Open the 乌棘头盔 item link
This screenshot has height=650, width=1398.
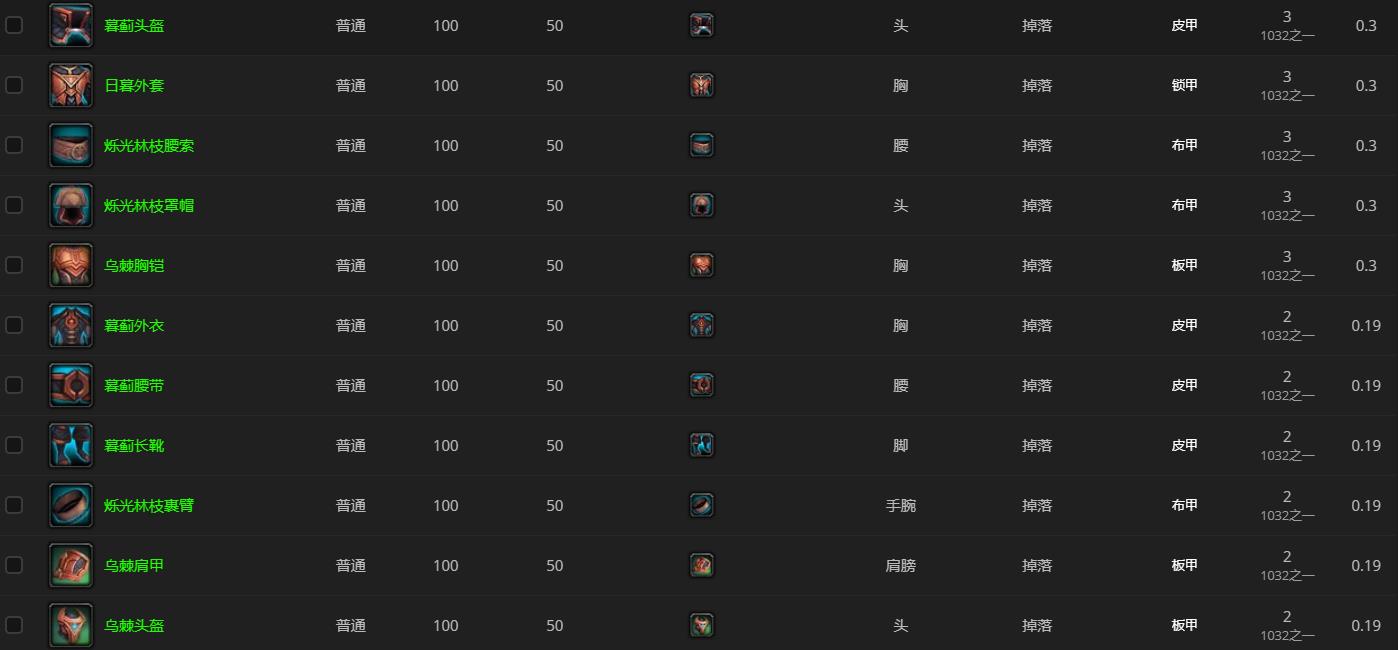(134, 626)
